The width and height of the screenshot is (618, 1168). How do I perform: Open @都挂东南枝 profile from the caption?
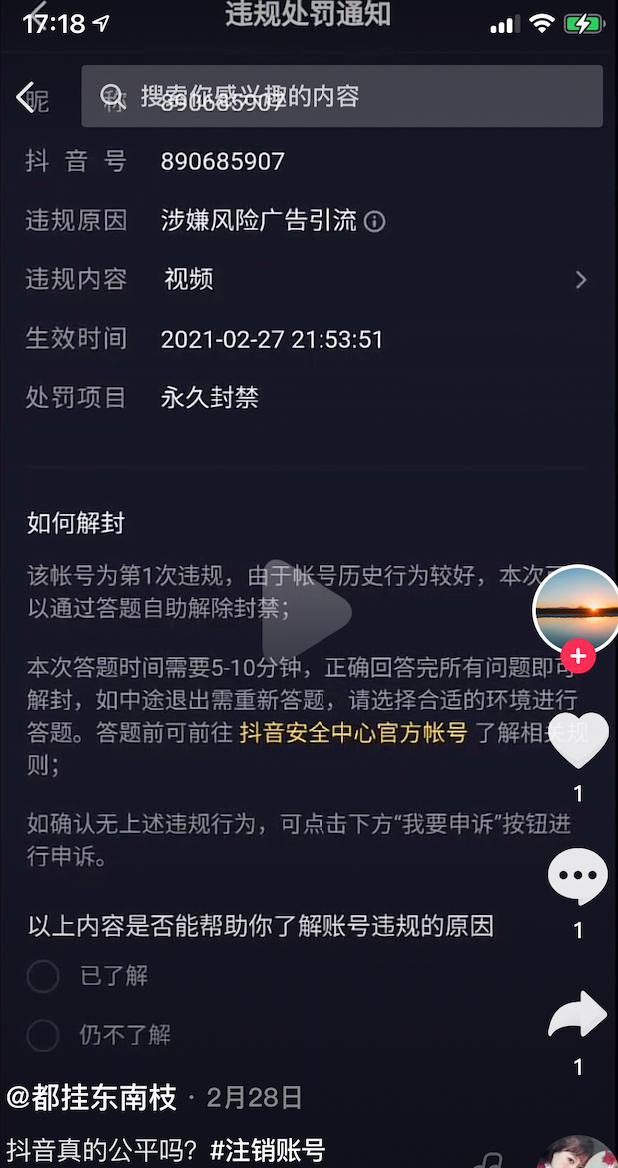click(x=92, y=1097)
